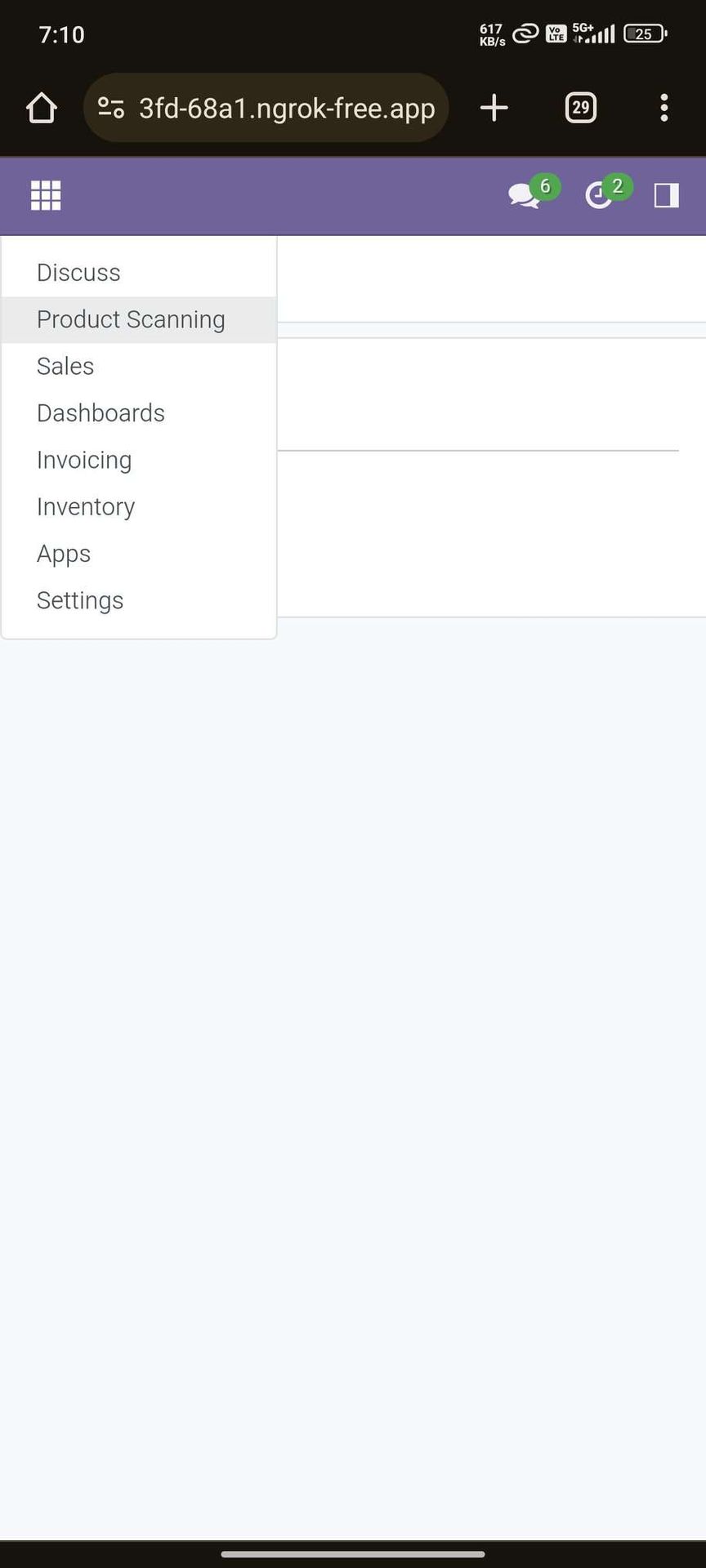
Task: Go to the Sales app
Action: coord(139,367)
